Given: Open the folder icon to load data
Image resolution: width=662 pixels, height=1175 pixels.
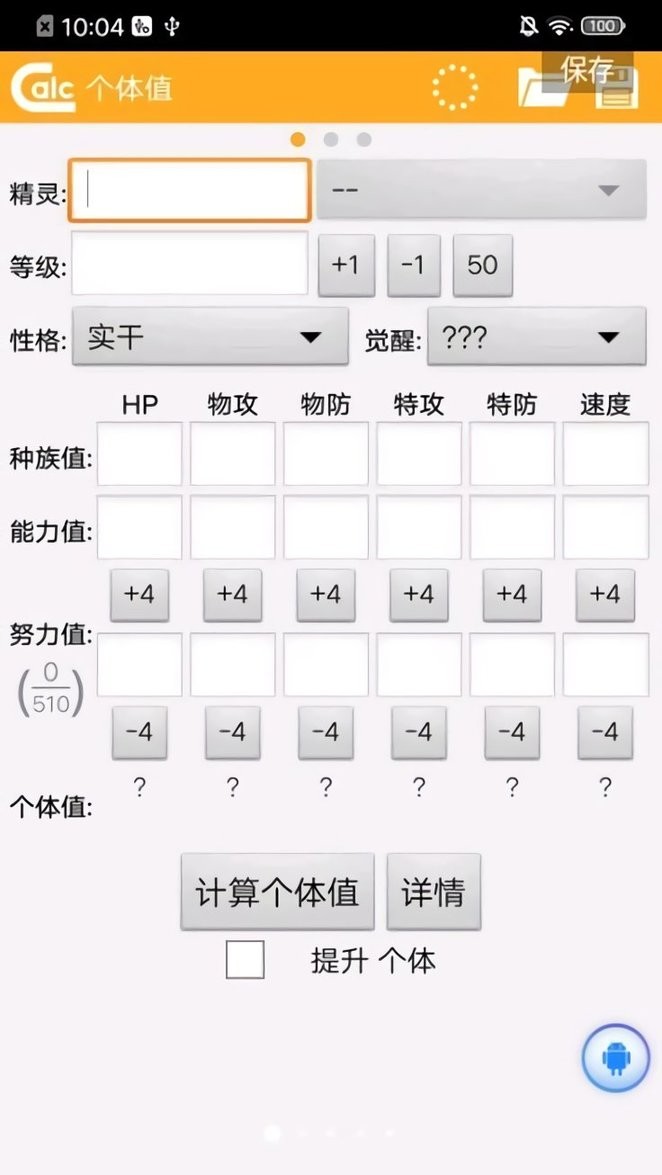Looking at the screenshot, I should click(541, 88).
